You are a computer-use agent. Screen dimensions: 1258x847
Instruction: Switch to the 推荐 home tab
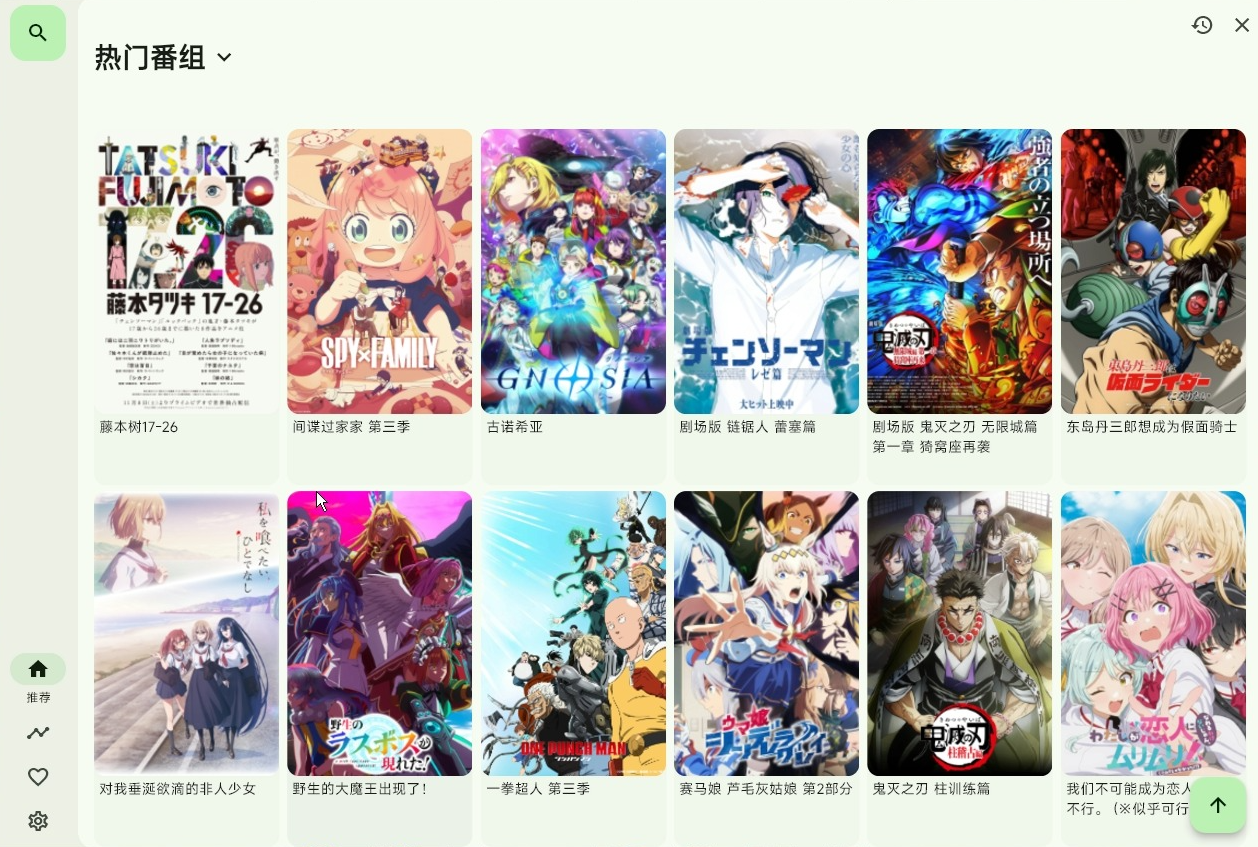coord(38,669)
